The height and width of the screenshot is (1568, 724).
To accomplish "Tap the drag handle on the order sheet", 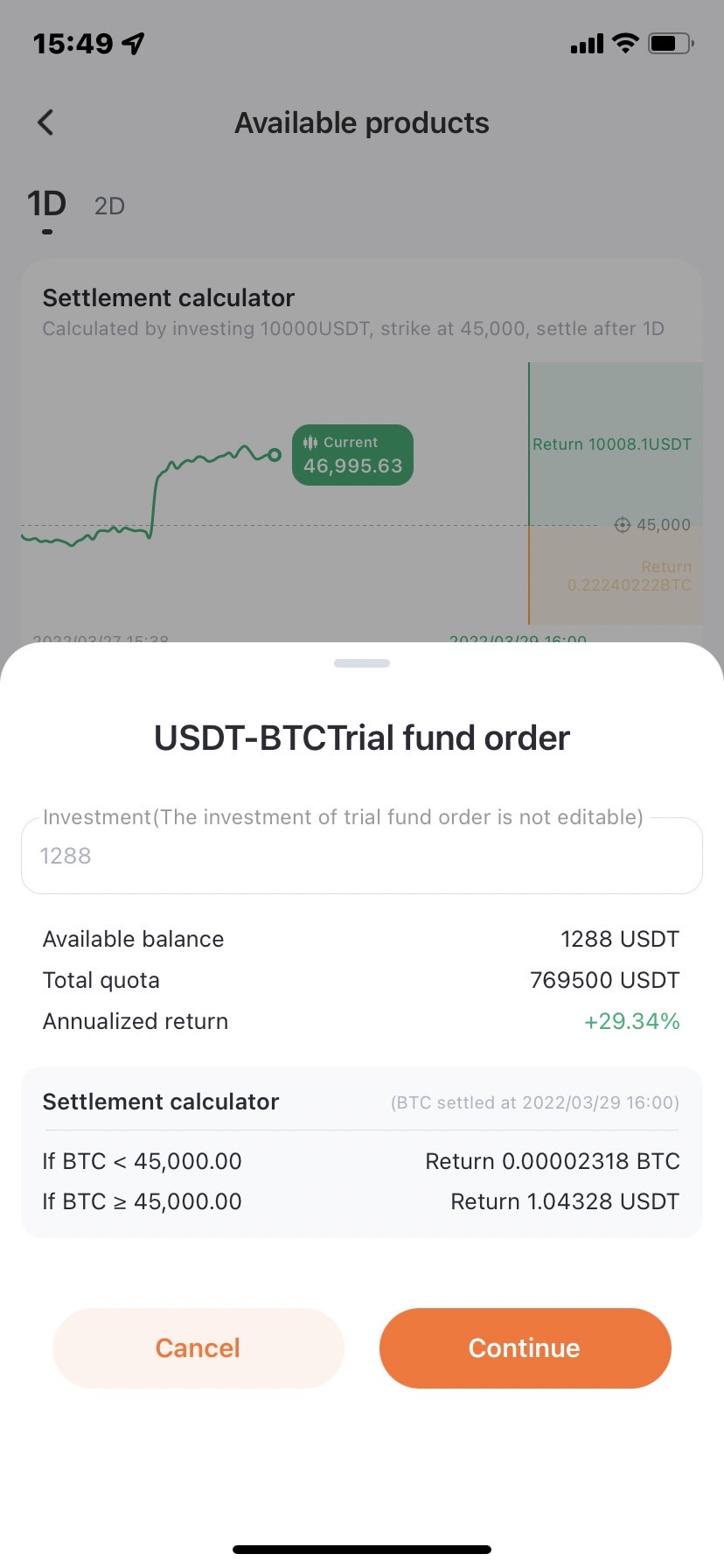I will 361,662.
